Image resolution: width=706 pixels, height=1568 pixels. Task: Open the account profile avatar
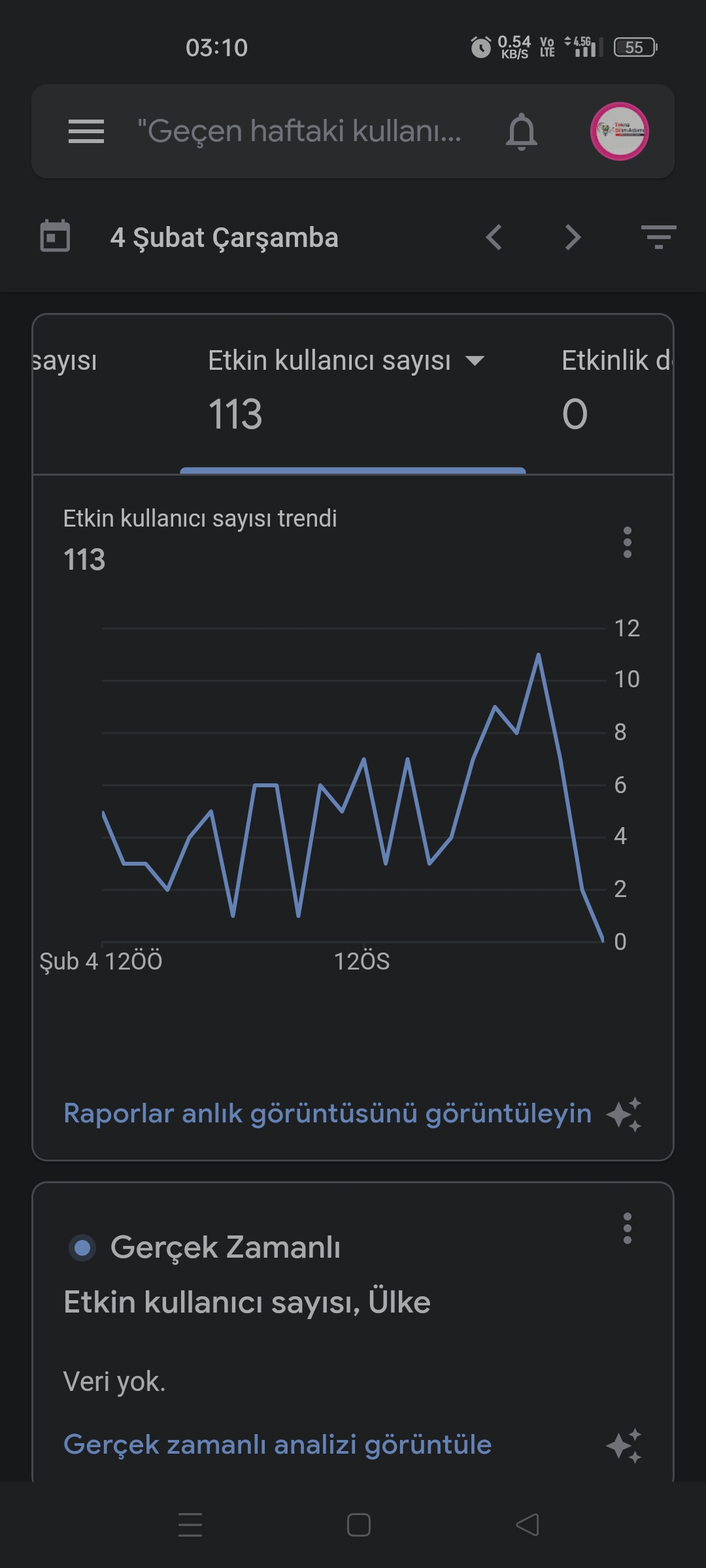tap(620, 131)
